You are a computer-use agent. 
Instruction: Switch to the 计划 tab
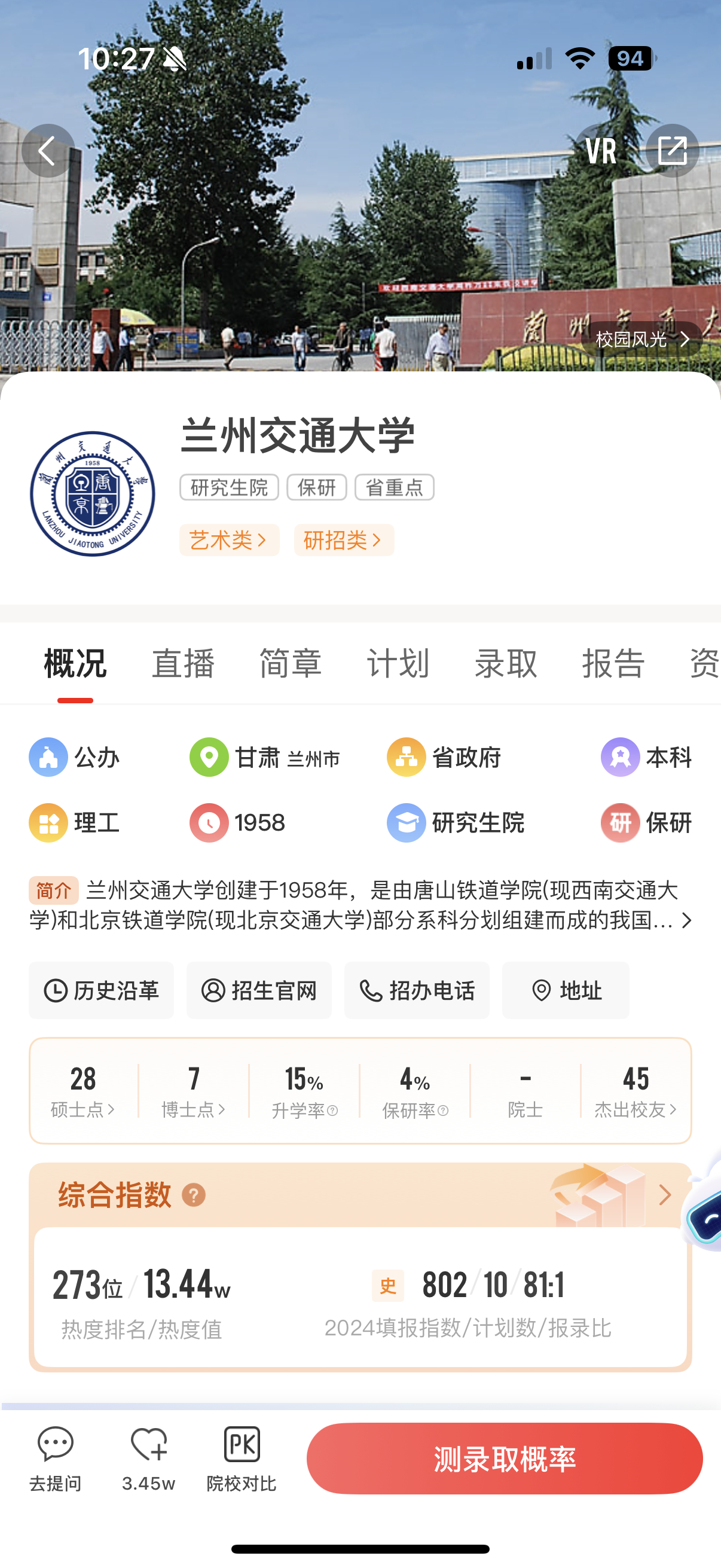pos(398,663)
